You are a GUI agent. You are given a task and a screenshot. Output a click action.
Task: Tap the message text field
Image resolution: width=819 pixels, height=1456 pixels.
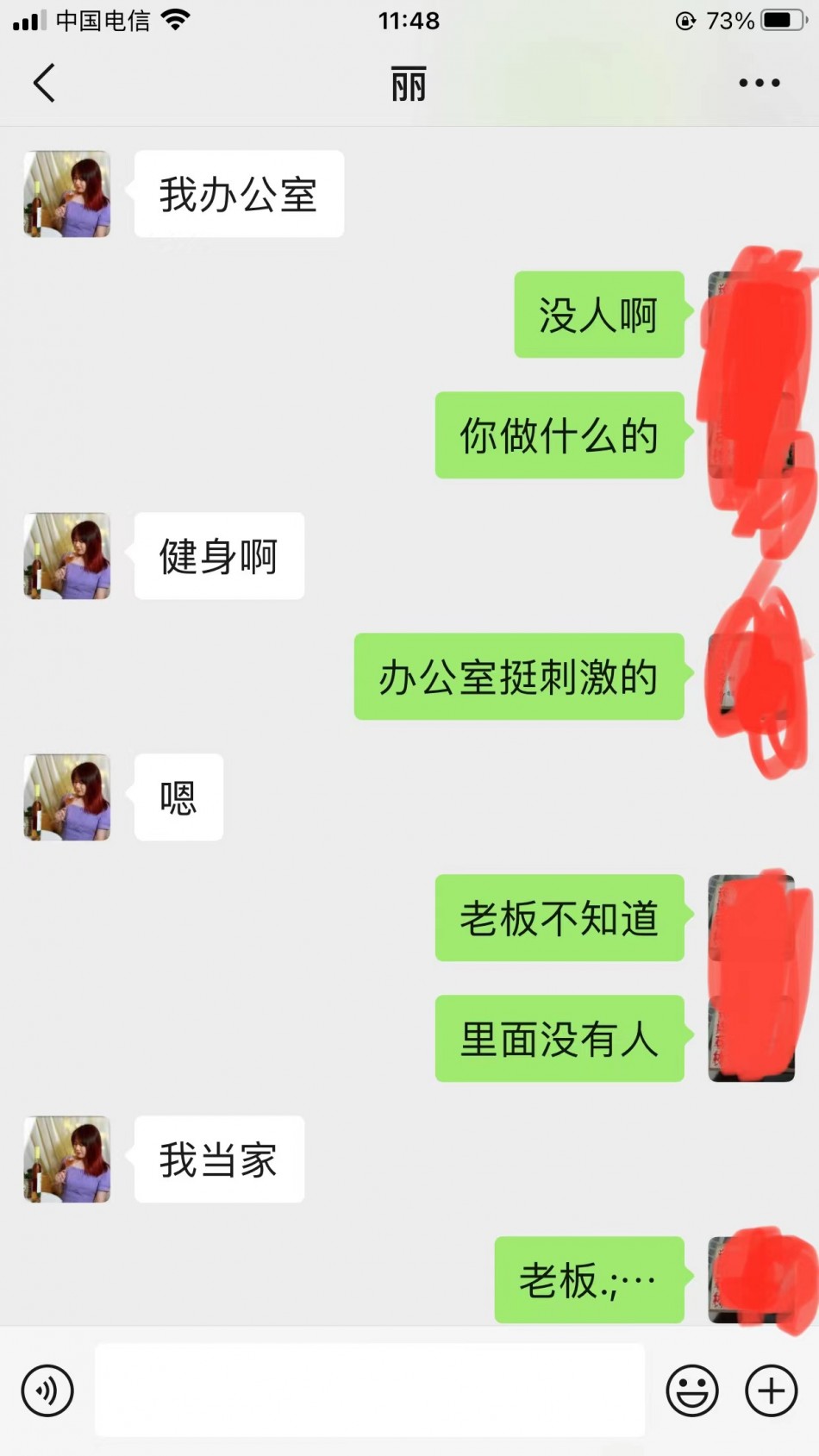point(369,1390)
